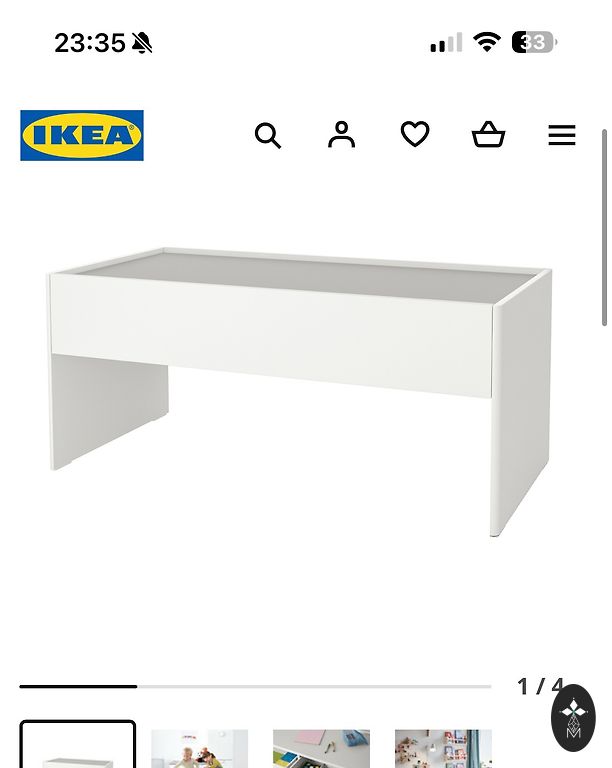Viewport: 612px width, 768px height.
Task: Open the hamburger menu
Action: (562, 135)
